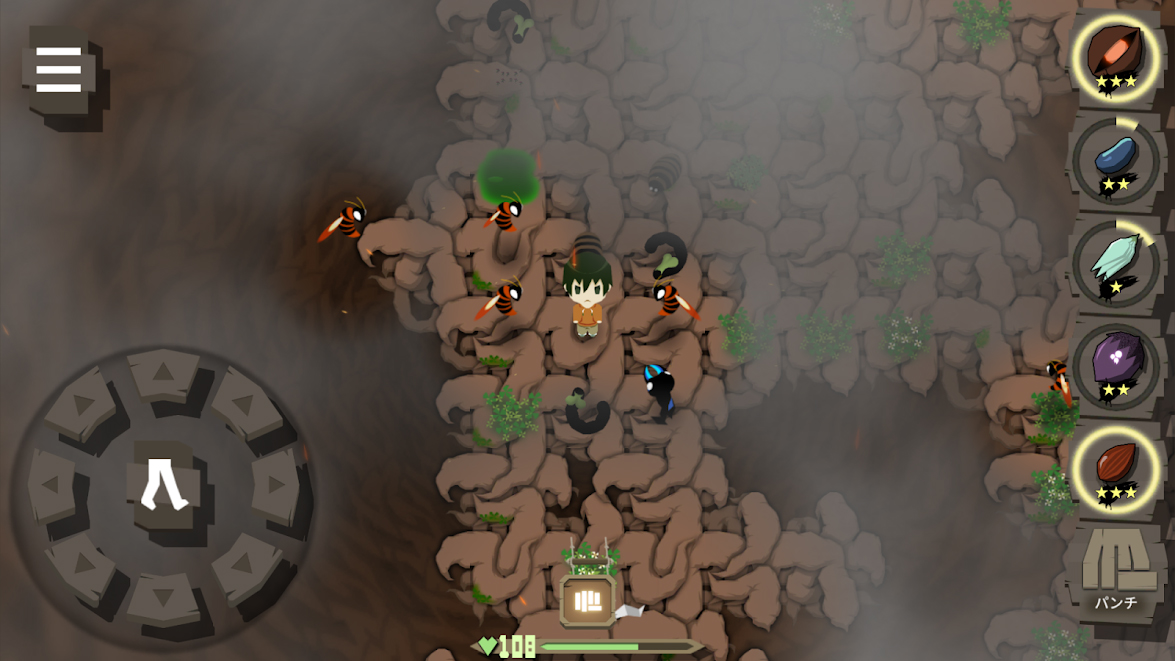Screen dimensions: 1175x661
Task: Tap the legs icon in the D-pad center
Action: point(164,486)
